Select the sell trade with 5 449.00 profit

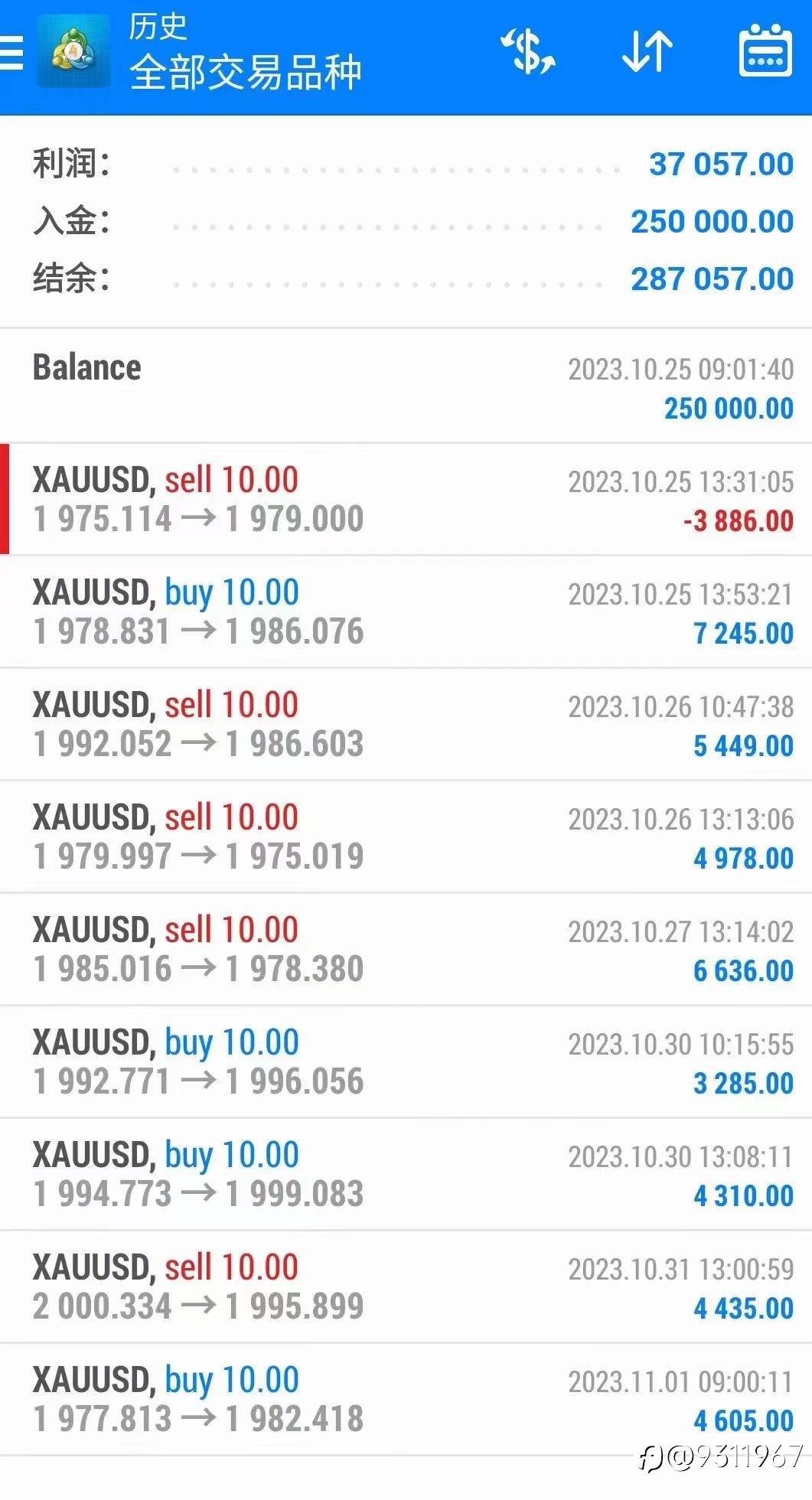click(406, 725)
